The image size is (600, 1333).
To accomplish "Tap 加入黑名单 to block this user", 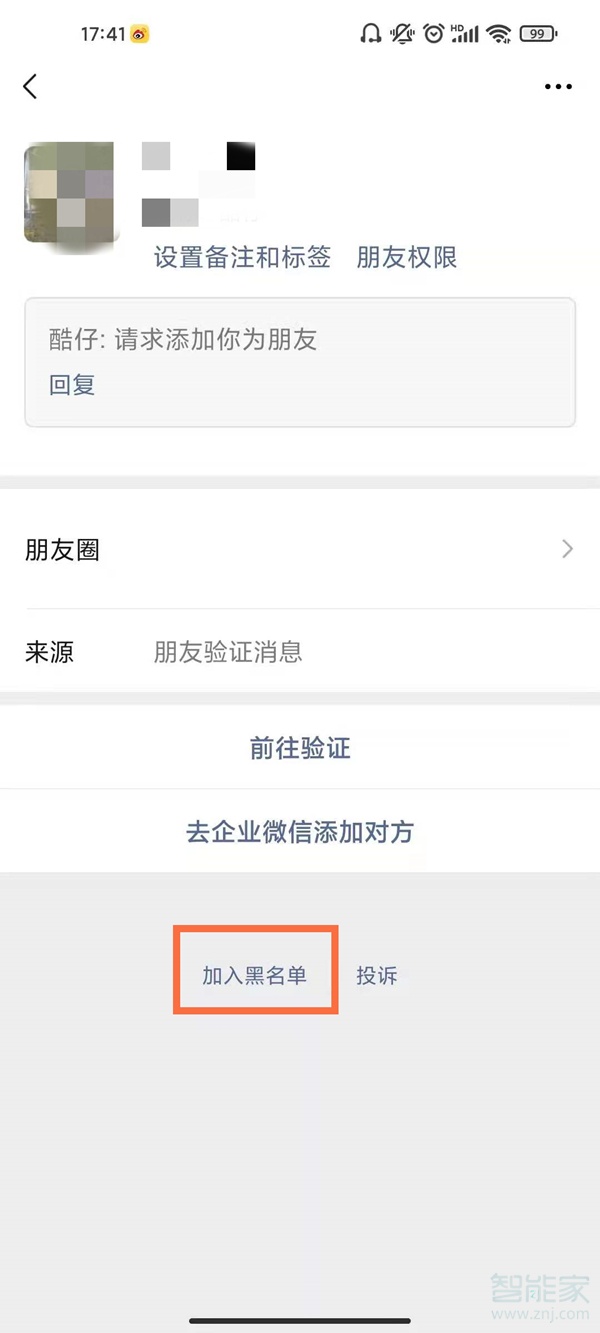I will [255, 976].
